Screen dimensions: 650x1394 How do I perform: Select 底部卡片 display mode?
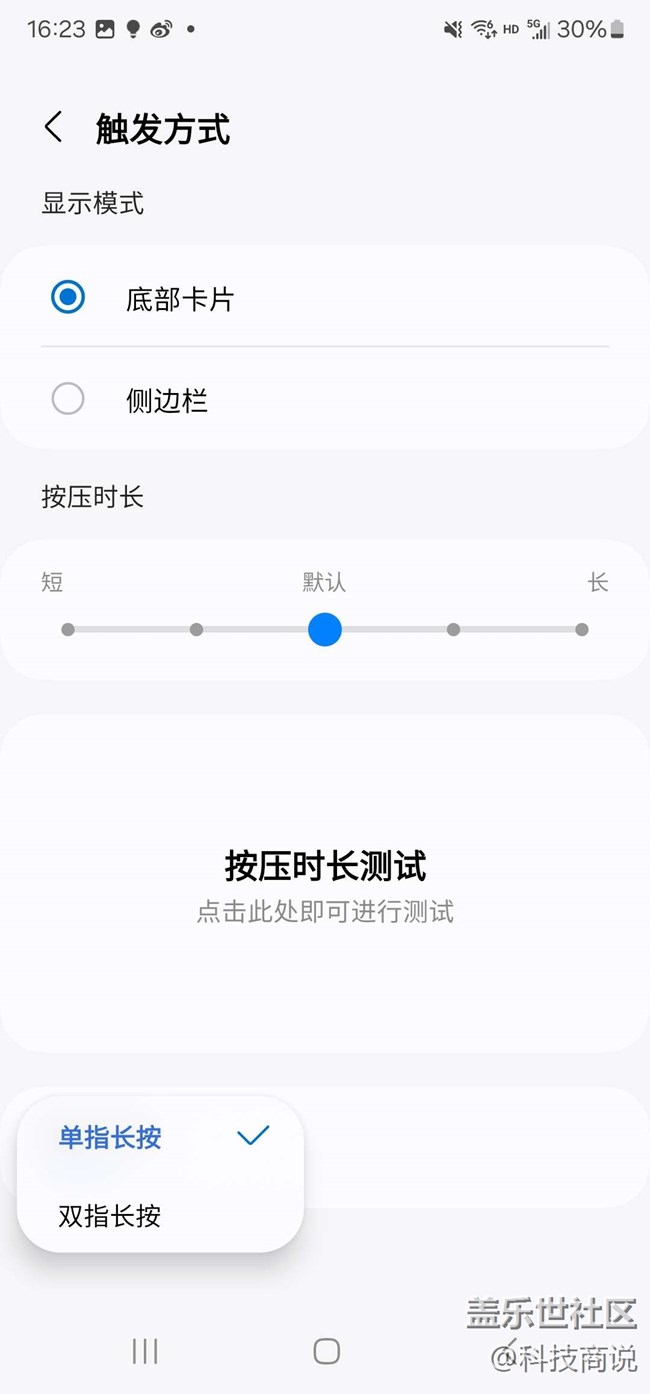pos(68,298)
